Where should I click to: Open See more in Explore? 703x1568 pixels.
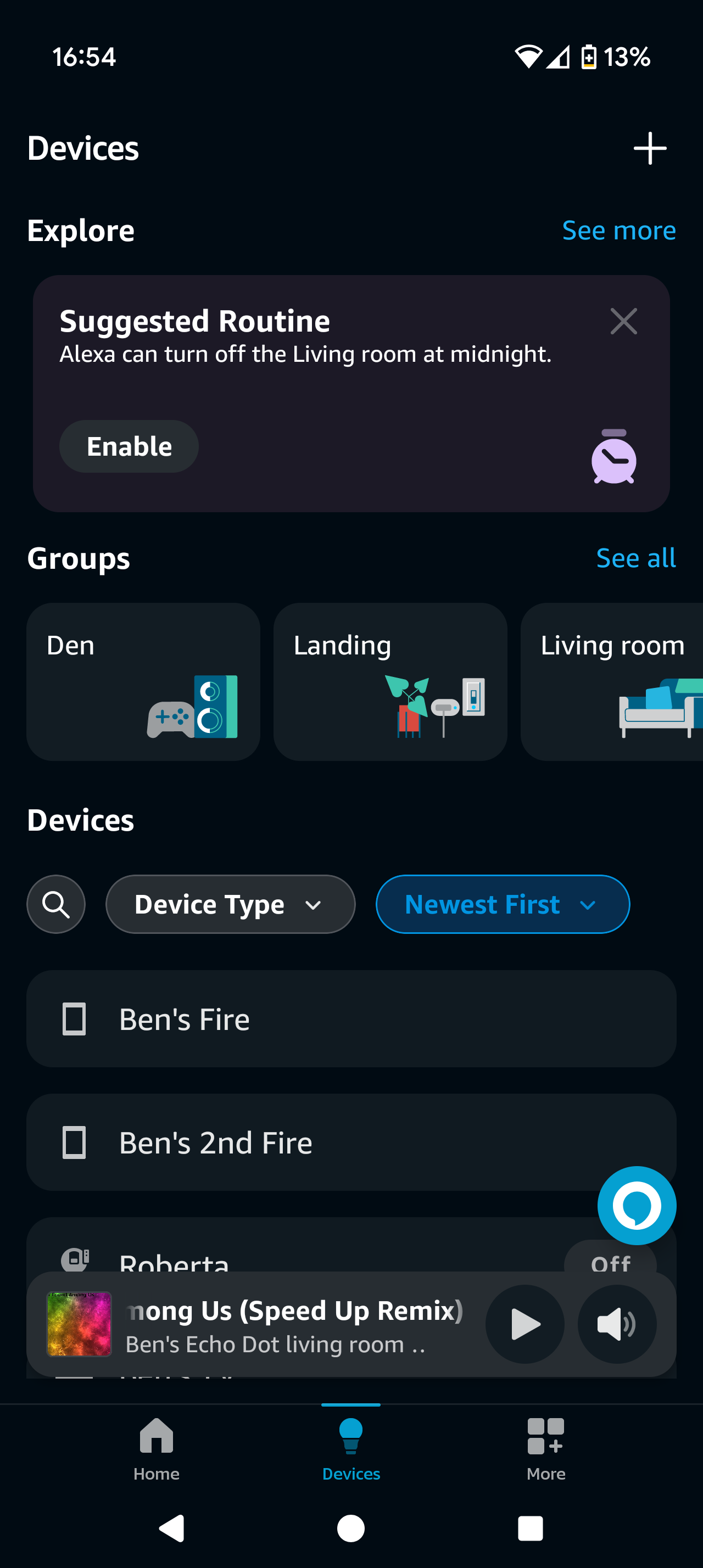coord(618,231)
